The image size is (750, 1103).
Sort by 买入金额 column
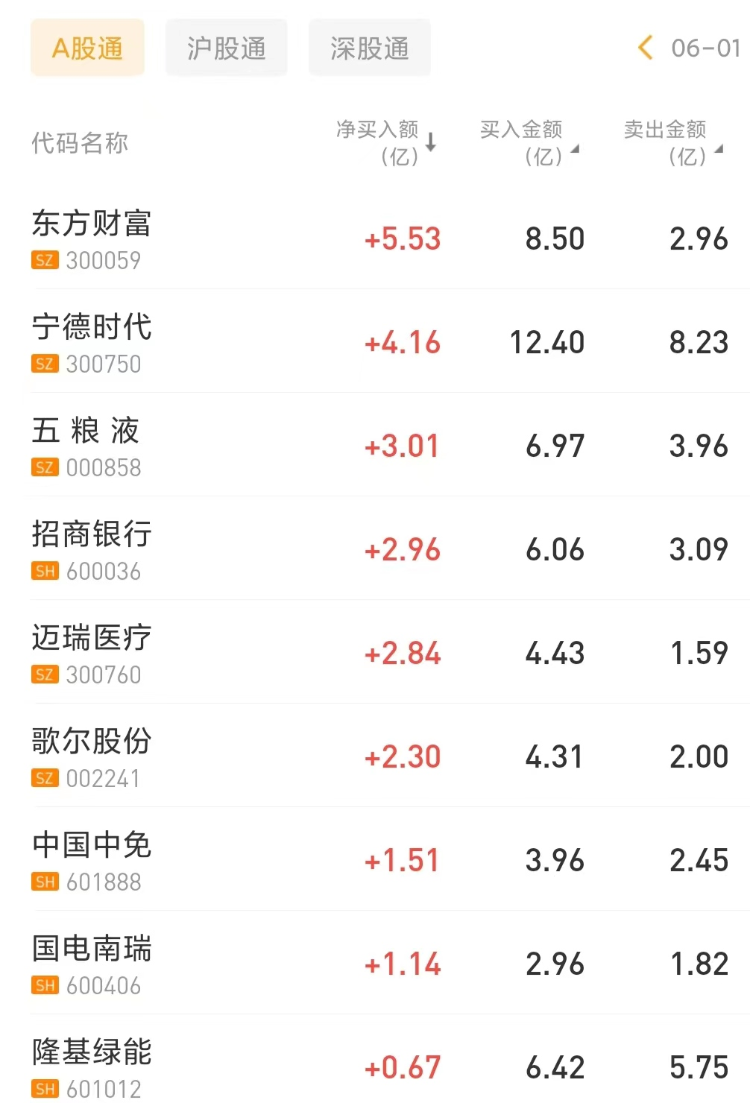[x=528, y=142]
